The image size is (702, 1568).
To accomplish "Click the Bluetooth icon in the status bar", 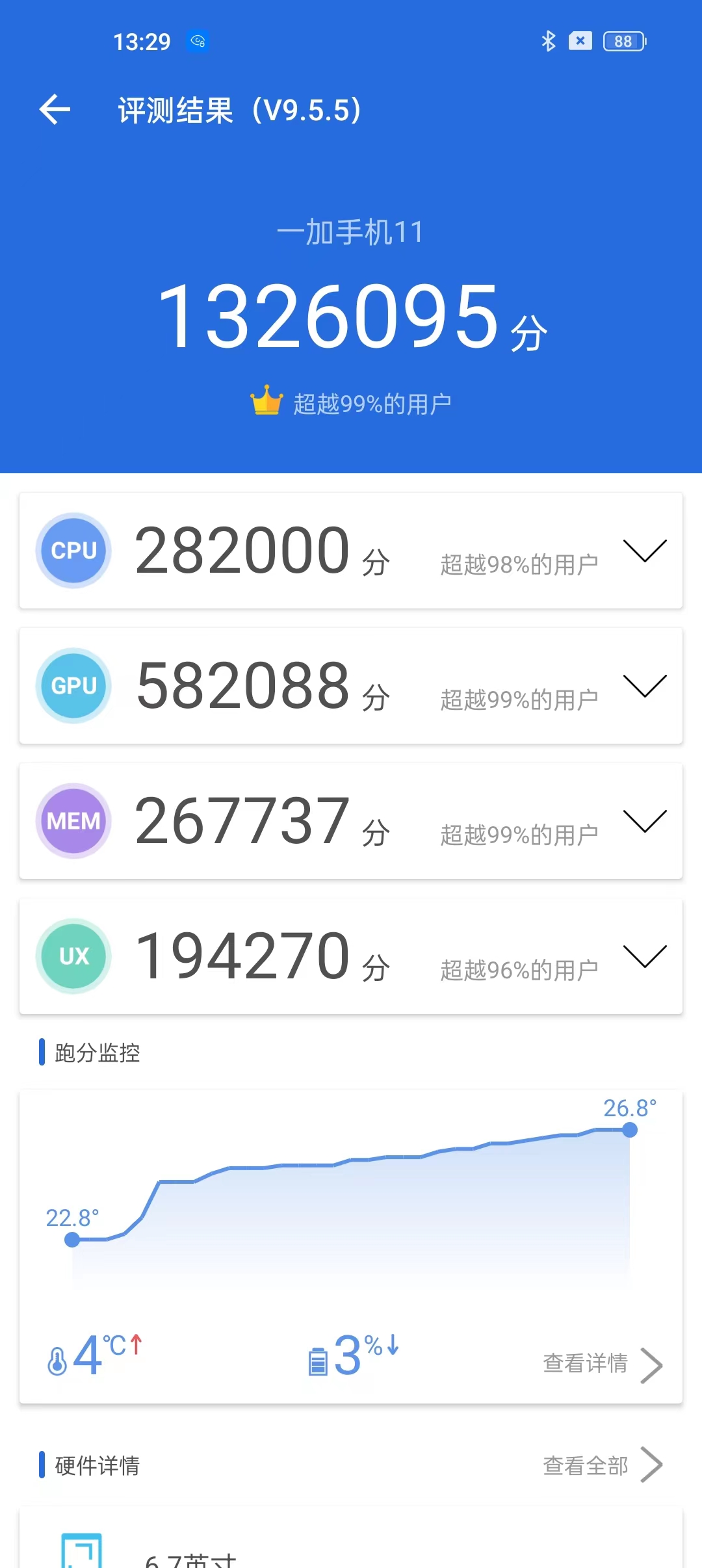I will click(x=548, y=41).
